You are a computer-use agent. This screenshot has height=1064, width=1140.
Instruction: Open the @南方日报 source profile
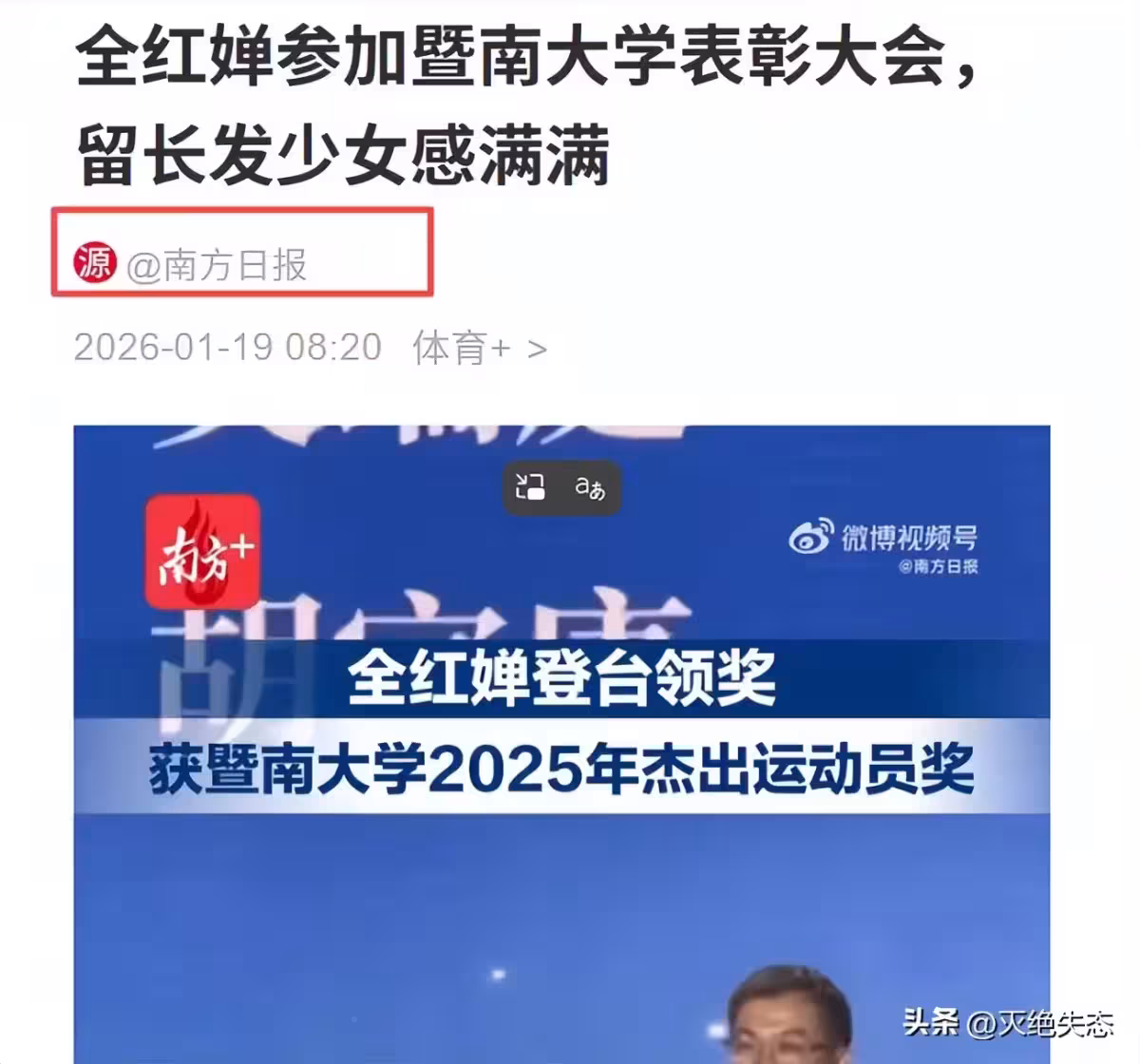[217, 264]
